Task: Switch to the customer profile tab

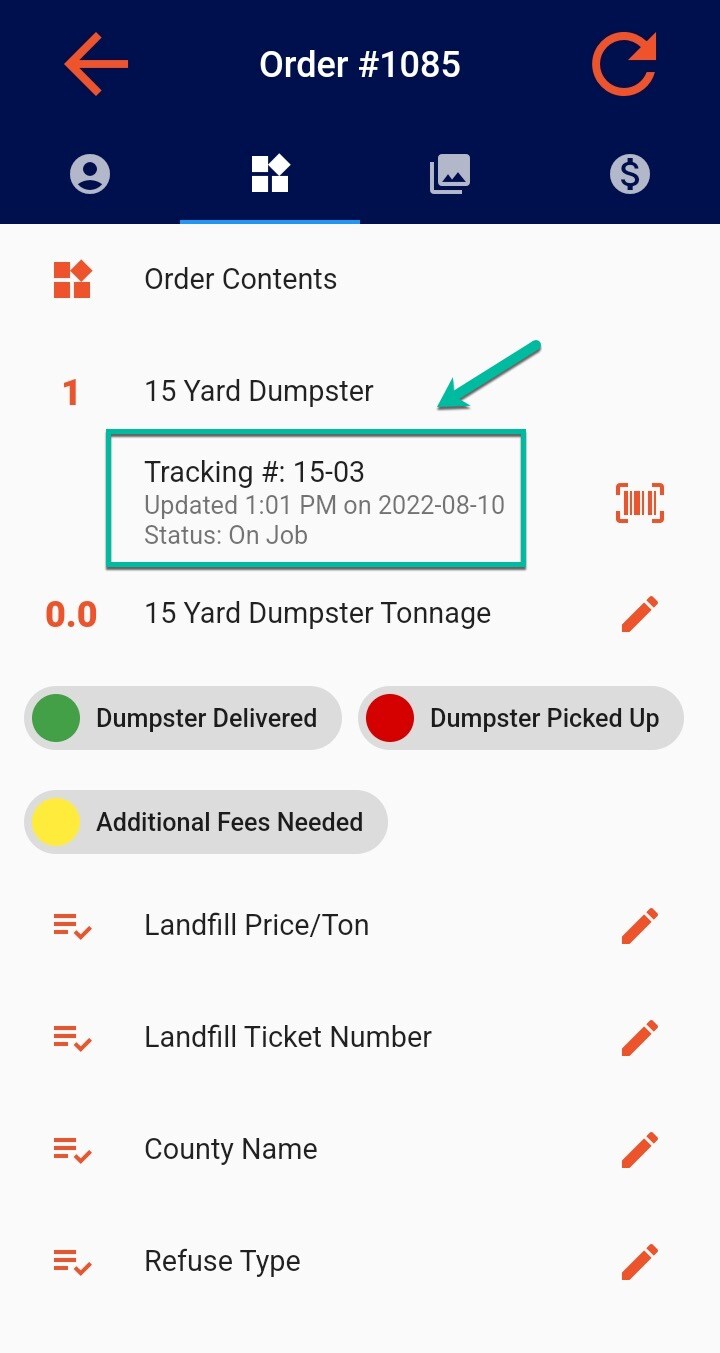Action: (90, 174)
